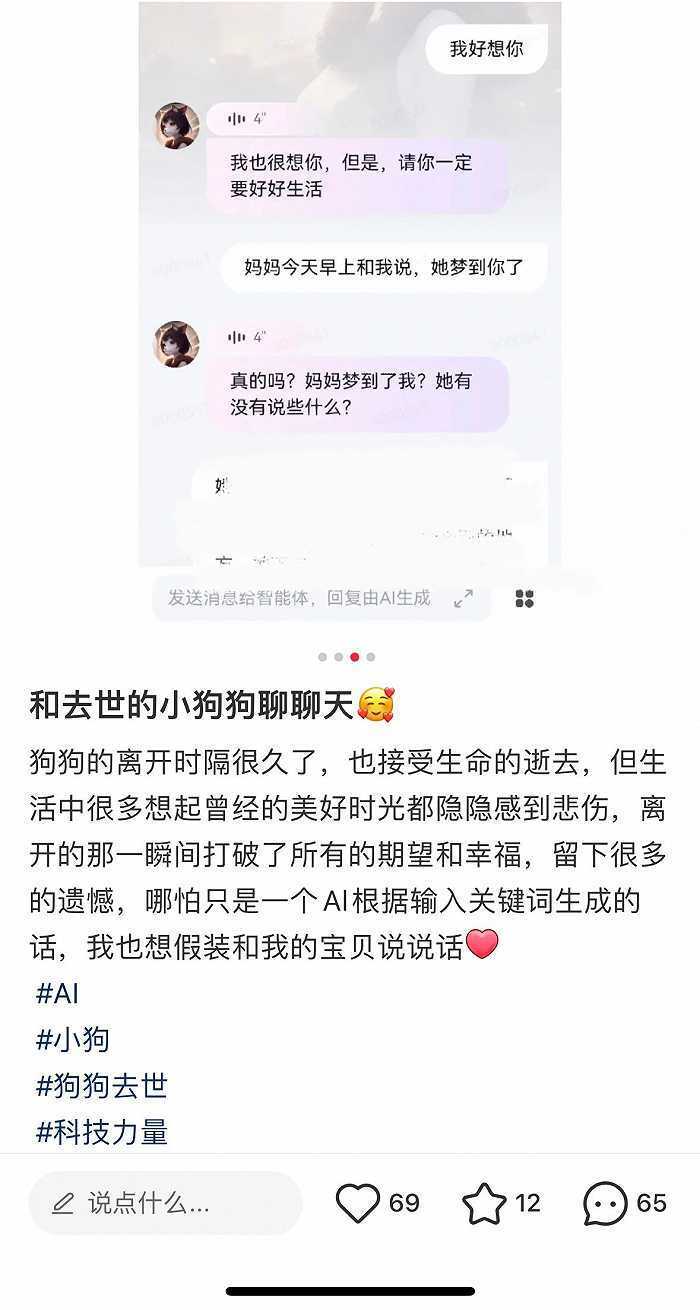
Task: Open the #狗狗去世 hashtag
Action: [101, 1086]
